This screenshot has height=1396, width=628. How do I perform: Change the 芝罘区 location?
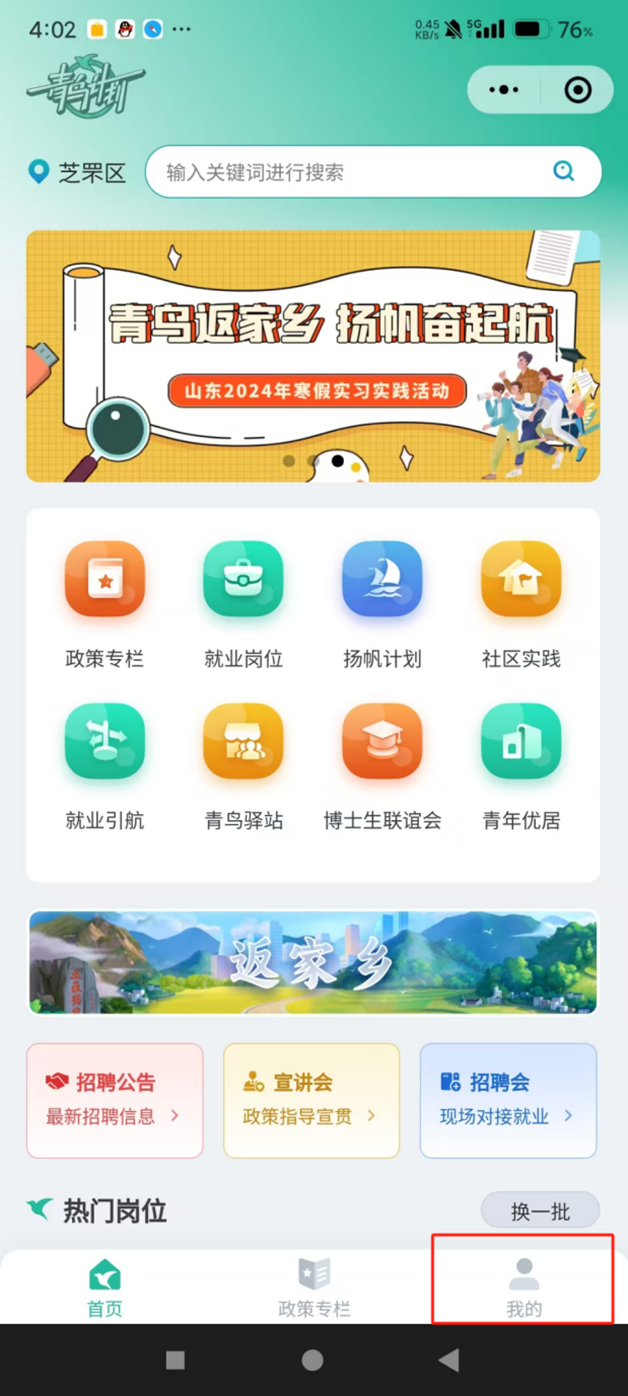pyautogui.click(x=78, y=173)
